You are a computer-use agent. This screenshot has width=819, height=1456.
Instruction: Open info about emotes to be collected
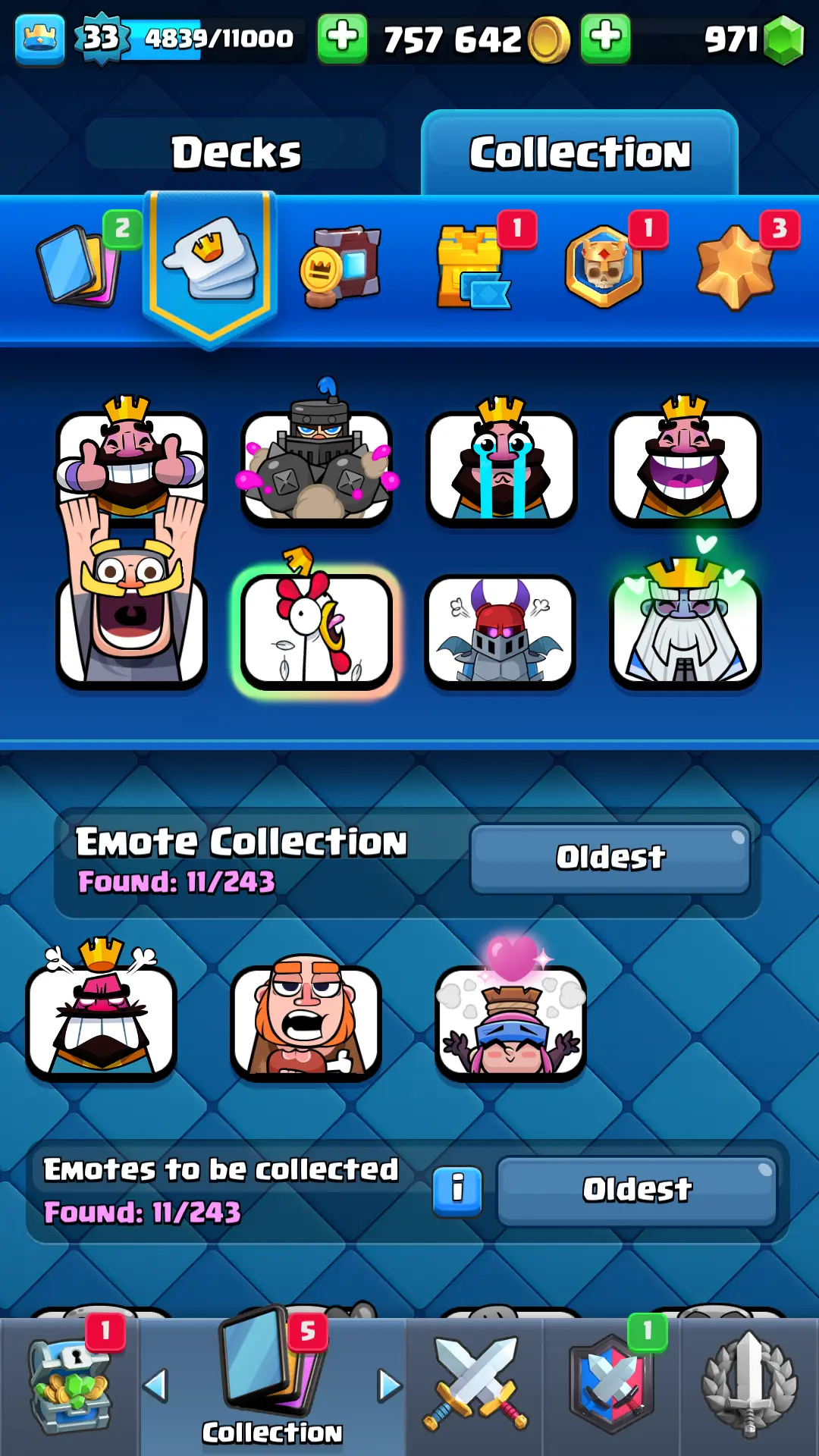tap(457, 1190)
